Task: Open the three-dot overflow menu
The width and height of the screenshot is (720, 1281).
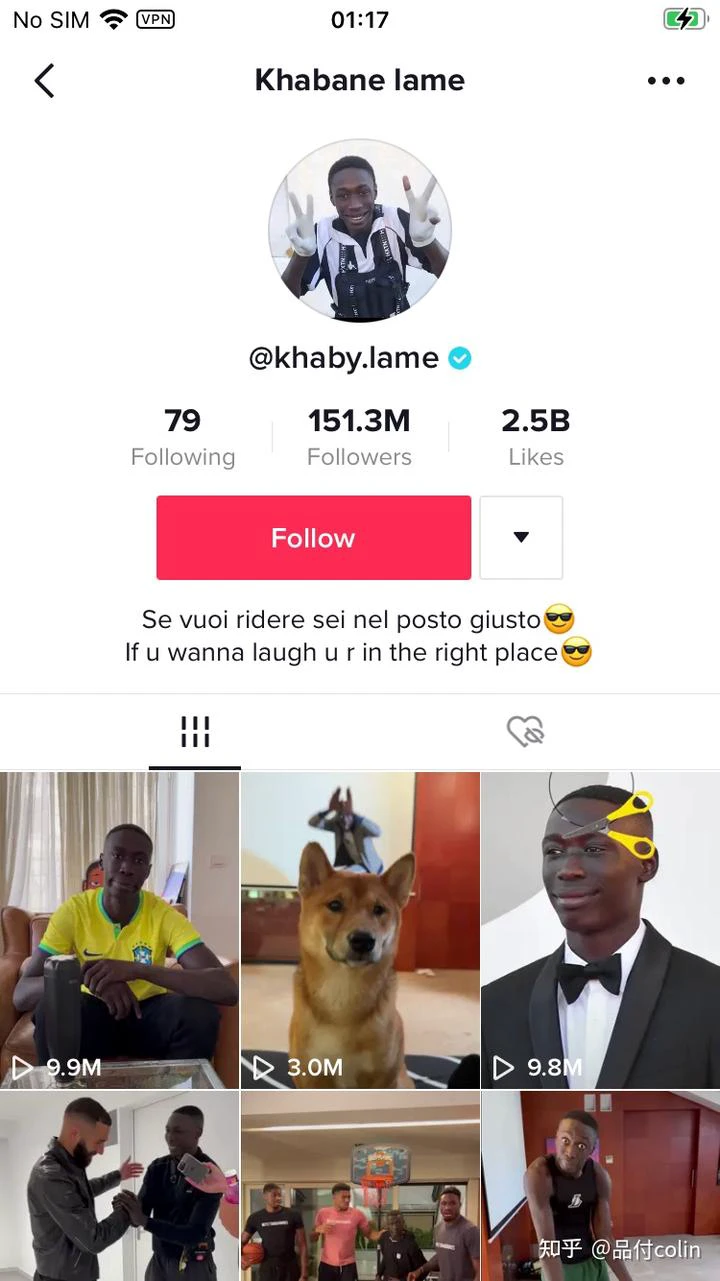Action: (666, 81)
